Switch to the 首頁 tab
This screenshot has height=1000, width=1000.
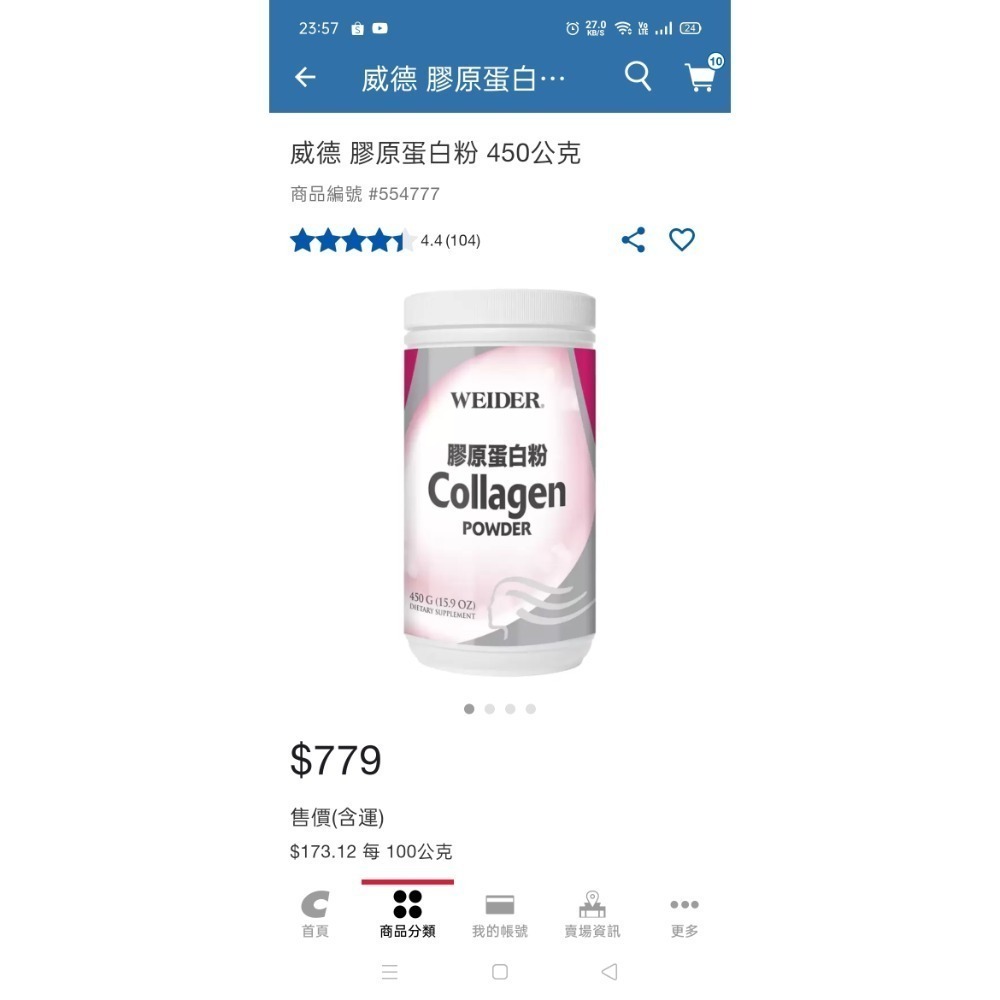(315, 915)
